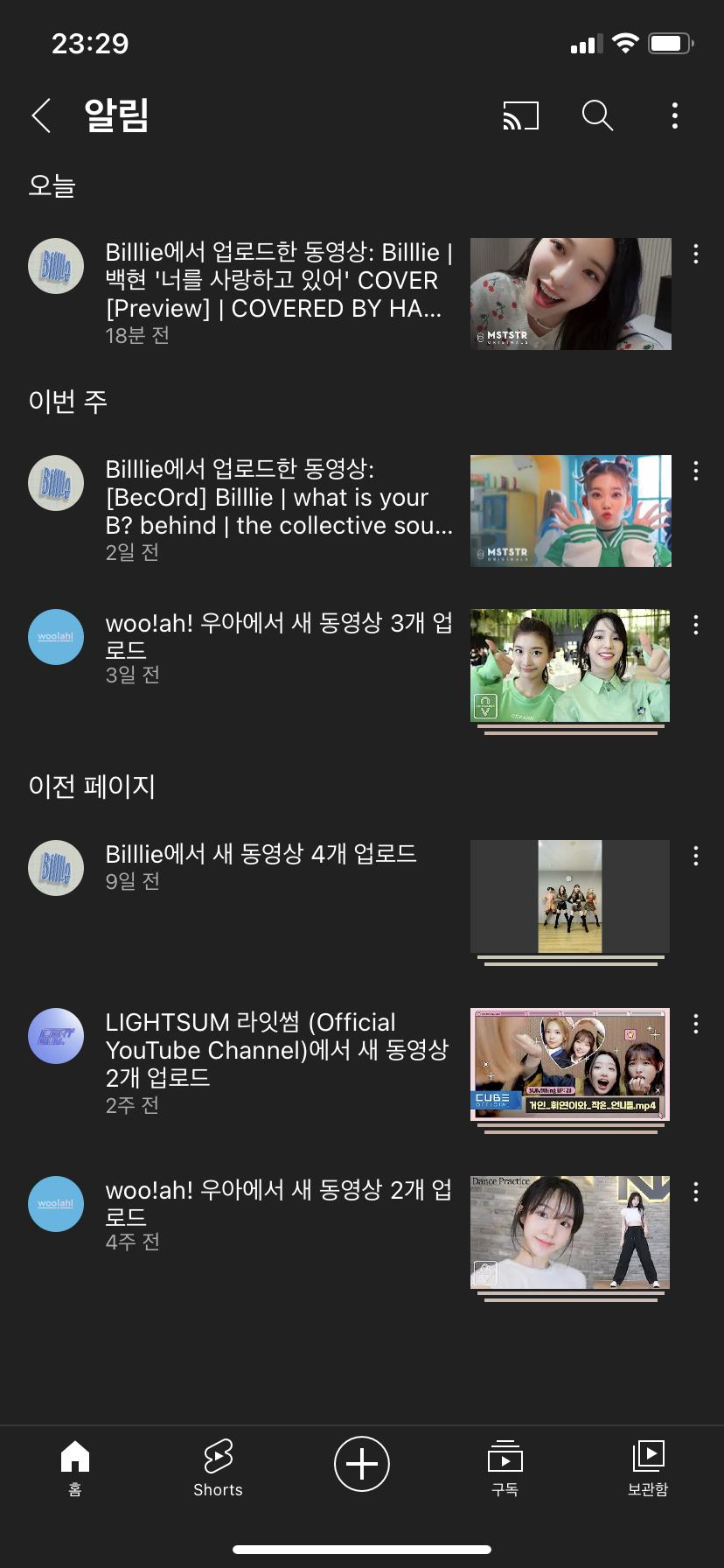Screen dimensions: 724x1568
Task: Open Billlie 새 동영상 4개 업로드 notification
Action: tap(350, 902)
